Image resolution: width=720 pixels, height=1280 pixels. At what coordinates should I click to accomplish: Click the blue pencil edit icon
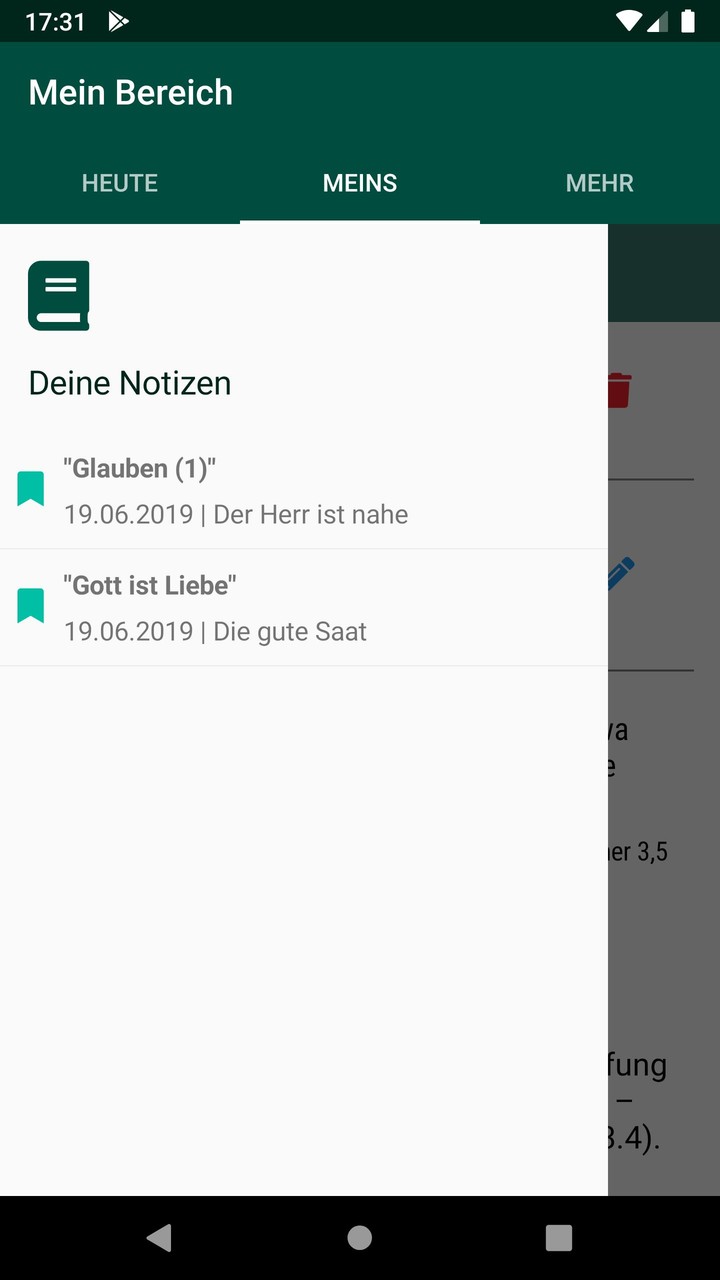[620, 572]
